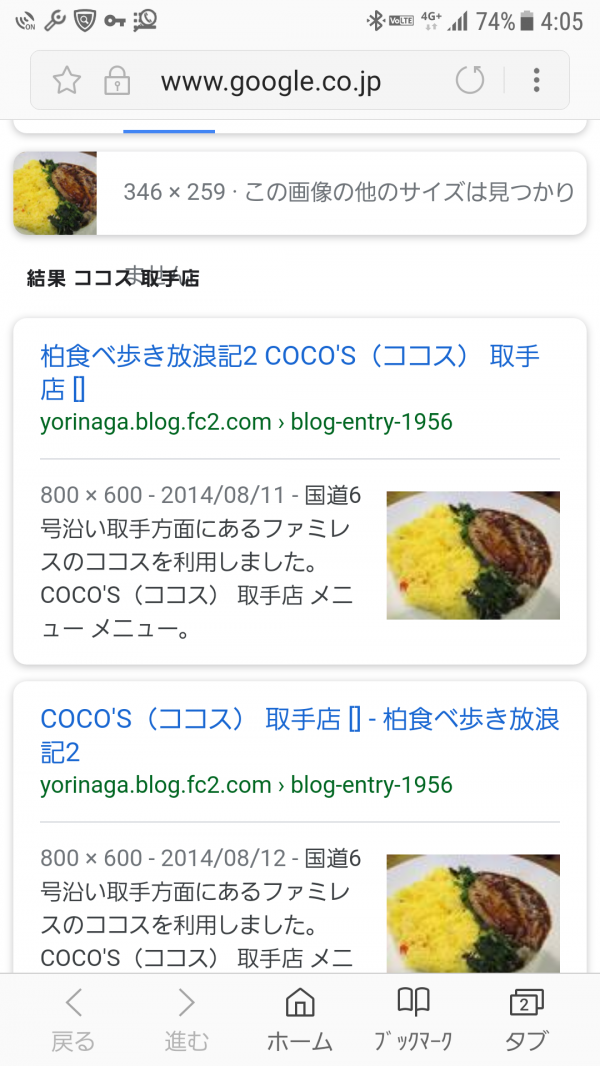Go back with the 戻る button
This screenshot has width=600, height=1066.
[x=73, y=1019]
